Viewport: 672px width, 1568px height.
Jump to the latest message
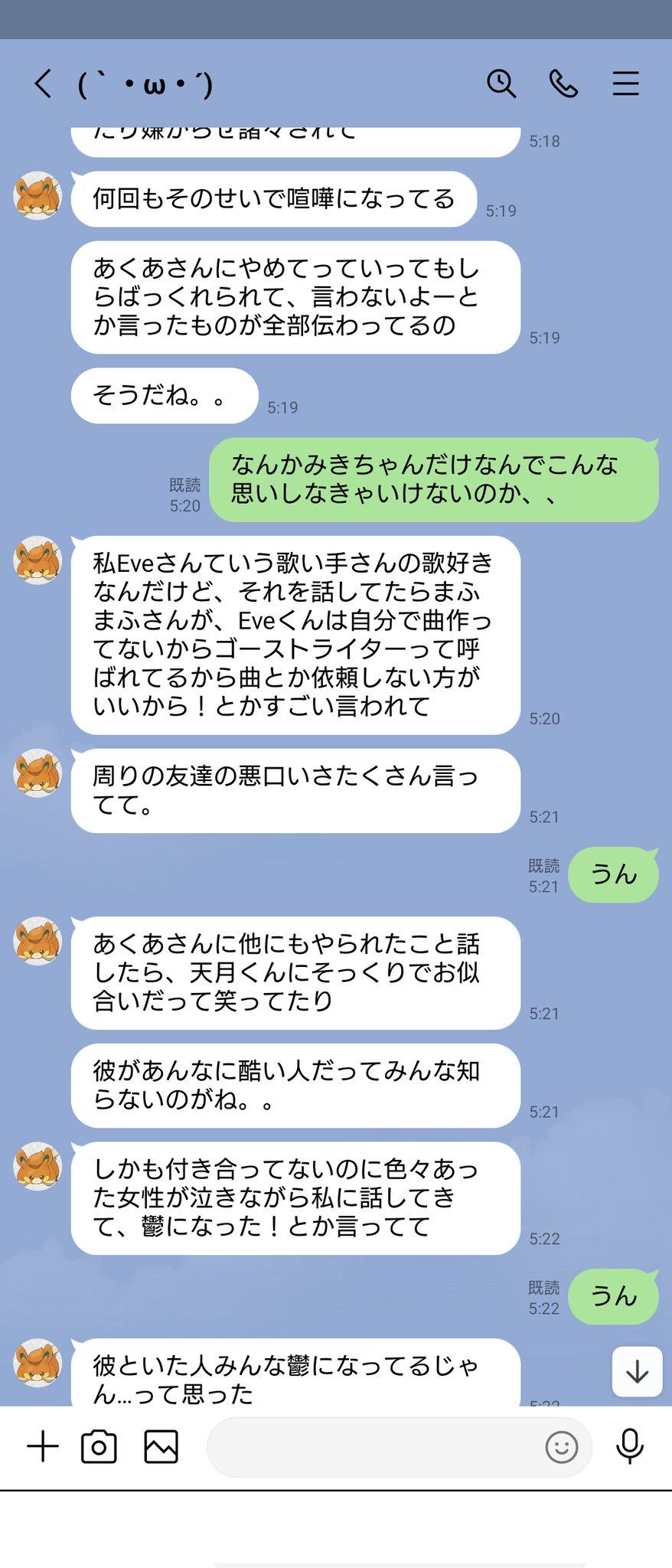point(637,1372)
